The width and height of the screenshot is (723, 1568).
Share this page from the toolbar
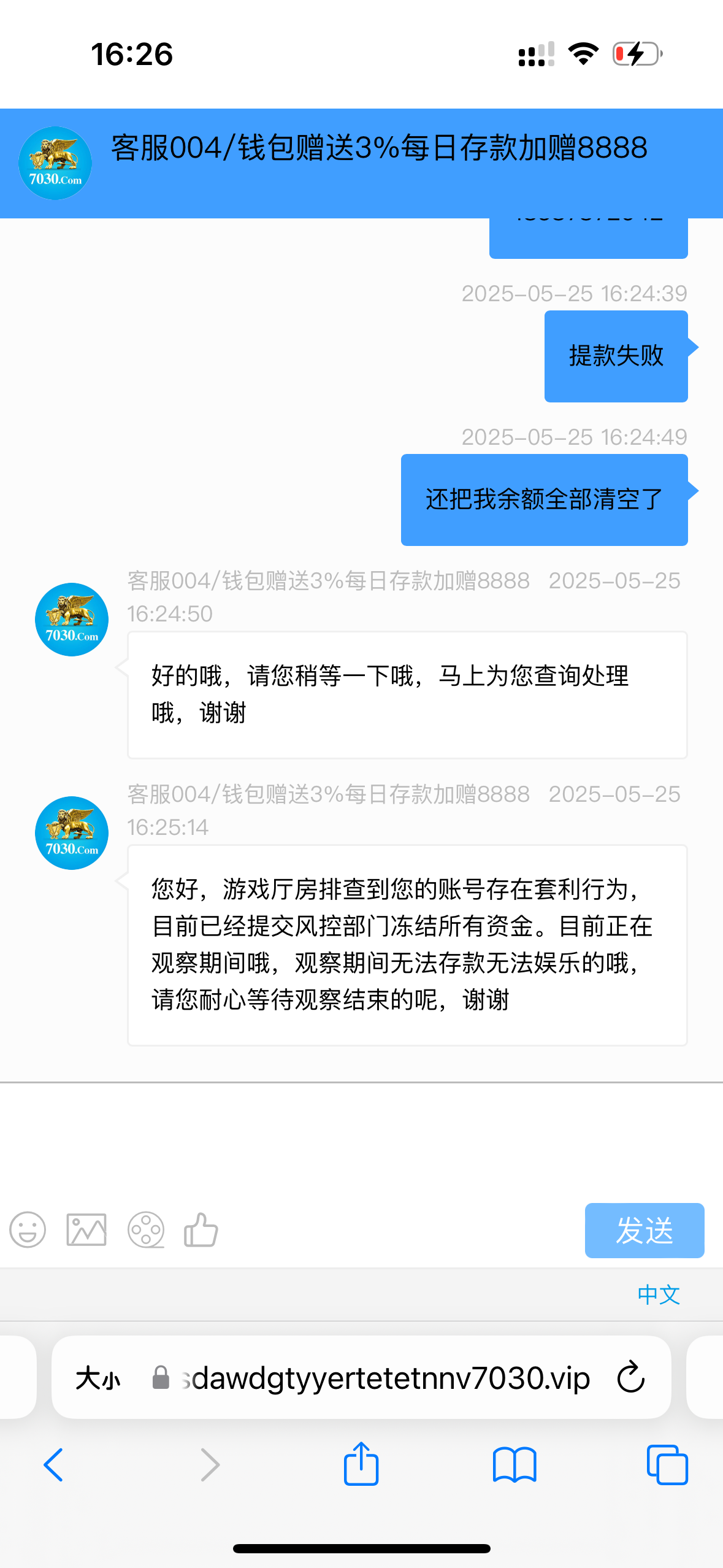(361, 1465)
